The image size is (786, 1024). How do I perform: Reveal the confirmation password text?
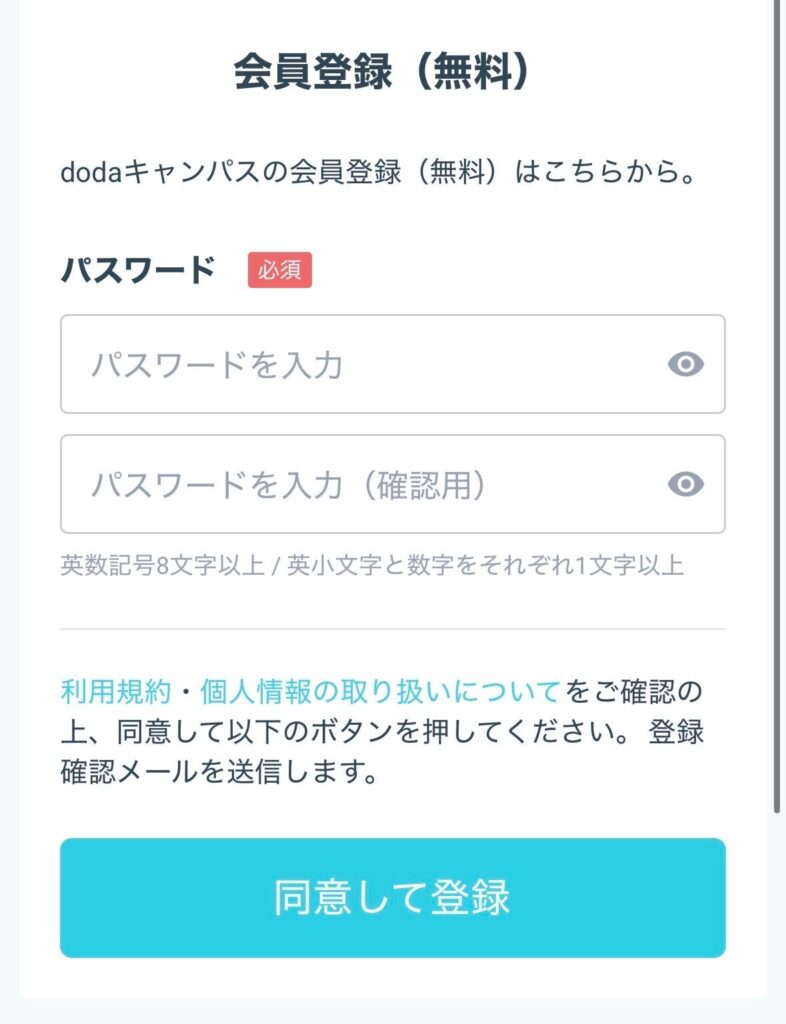tap(685, 485)
